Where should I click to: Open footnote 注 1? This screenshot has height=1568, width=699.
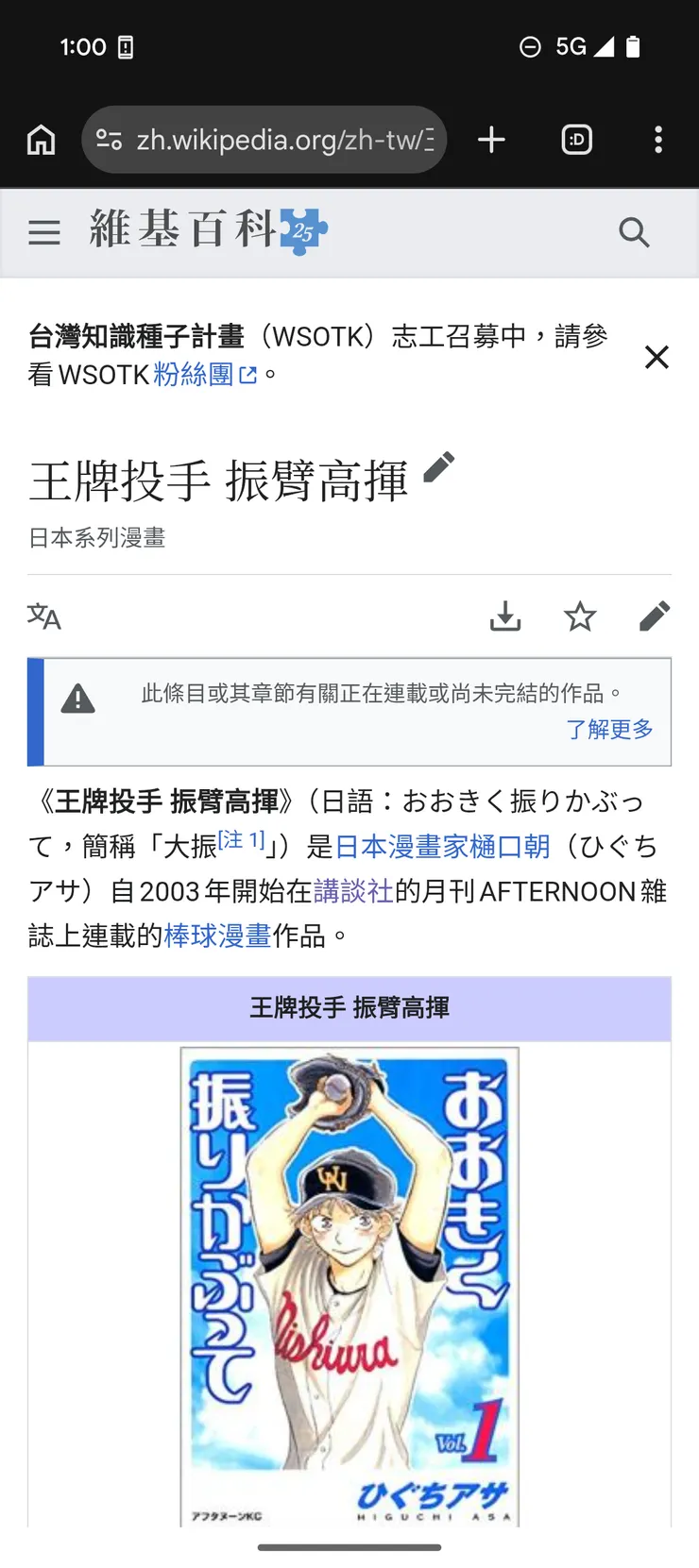pyautogui.click(x=242, y=839)
